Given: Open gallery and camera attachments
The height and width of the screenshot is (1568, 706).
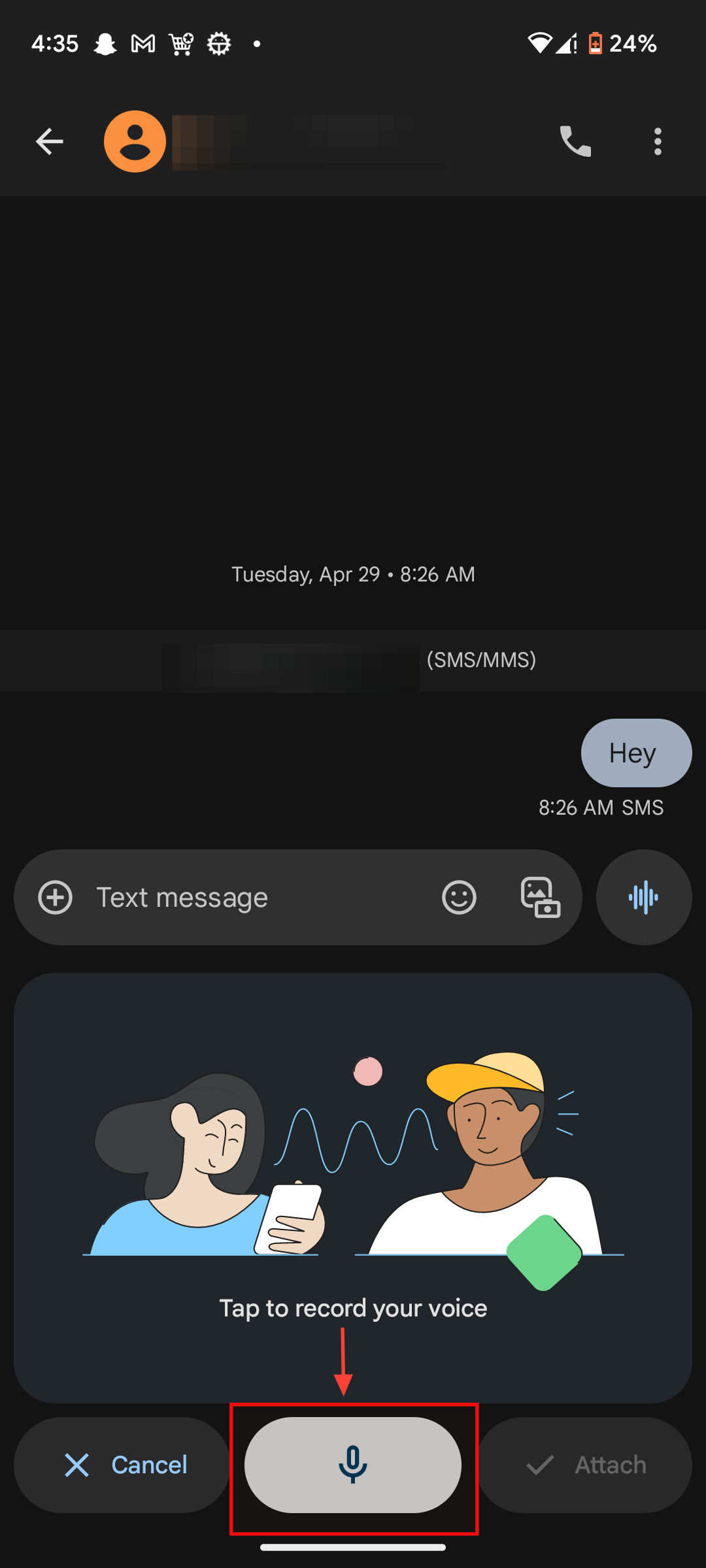Looking at the screenshot, I should pos(540,897).
